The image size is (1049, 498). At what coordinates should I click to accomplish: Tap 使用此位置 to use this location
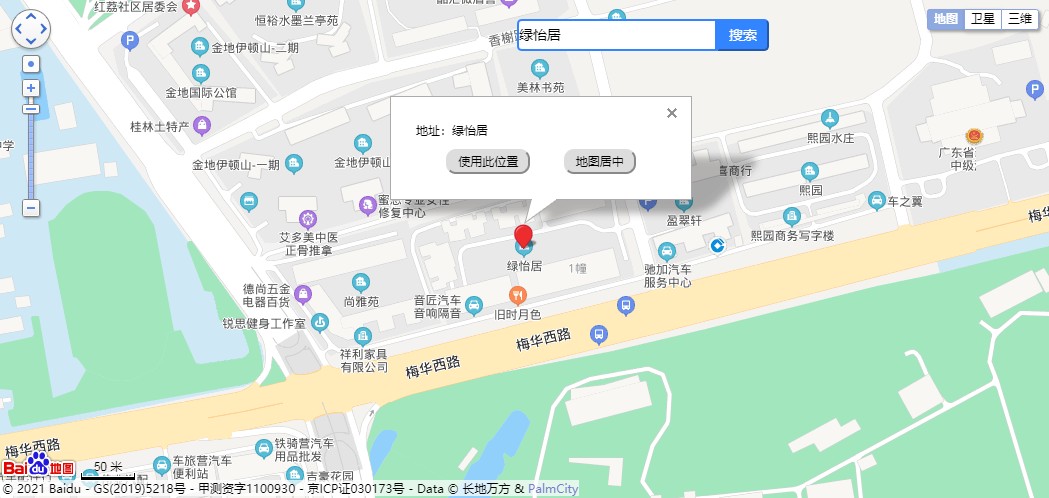tap(488, 161)
